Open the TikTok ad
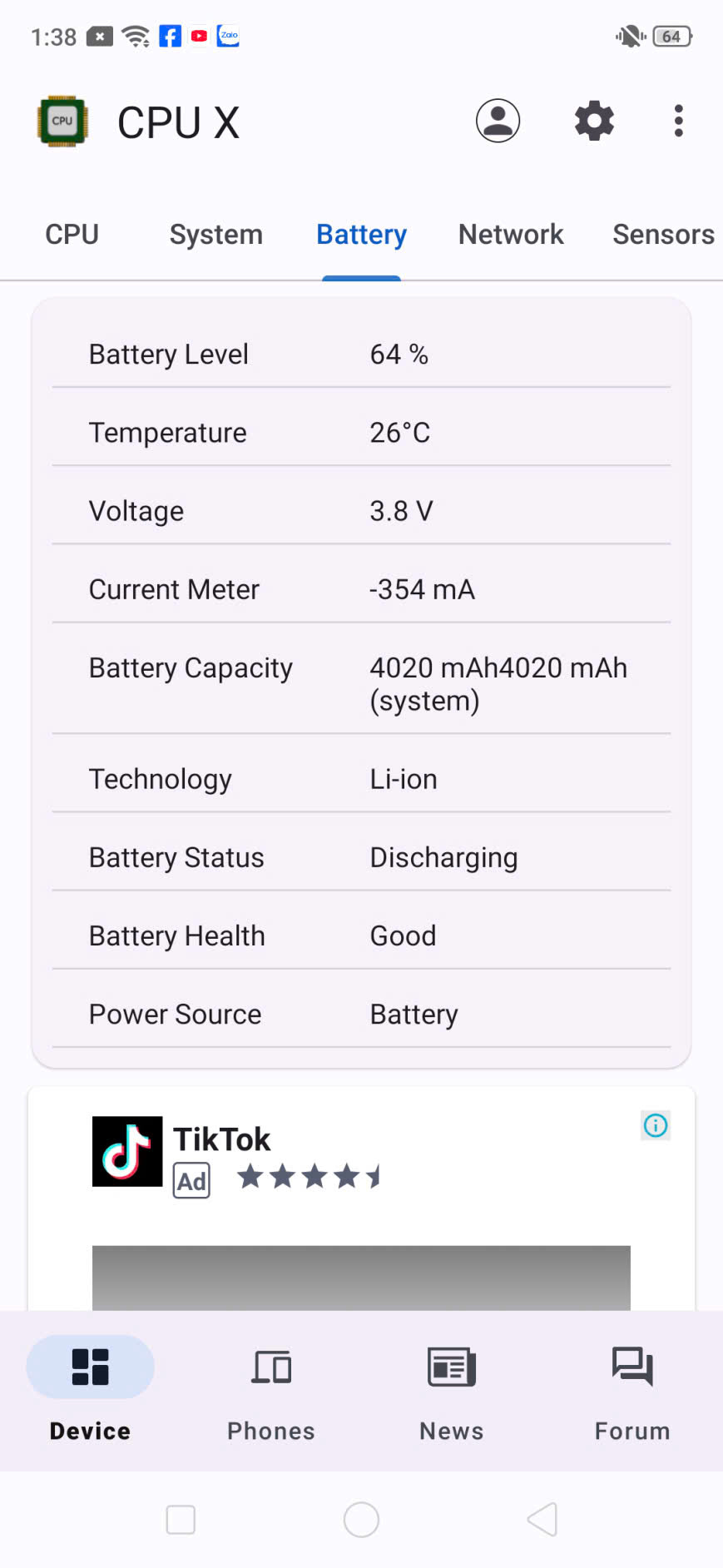 [x=221, y=1140]
